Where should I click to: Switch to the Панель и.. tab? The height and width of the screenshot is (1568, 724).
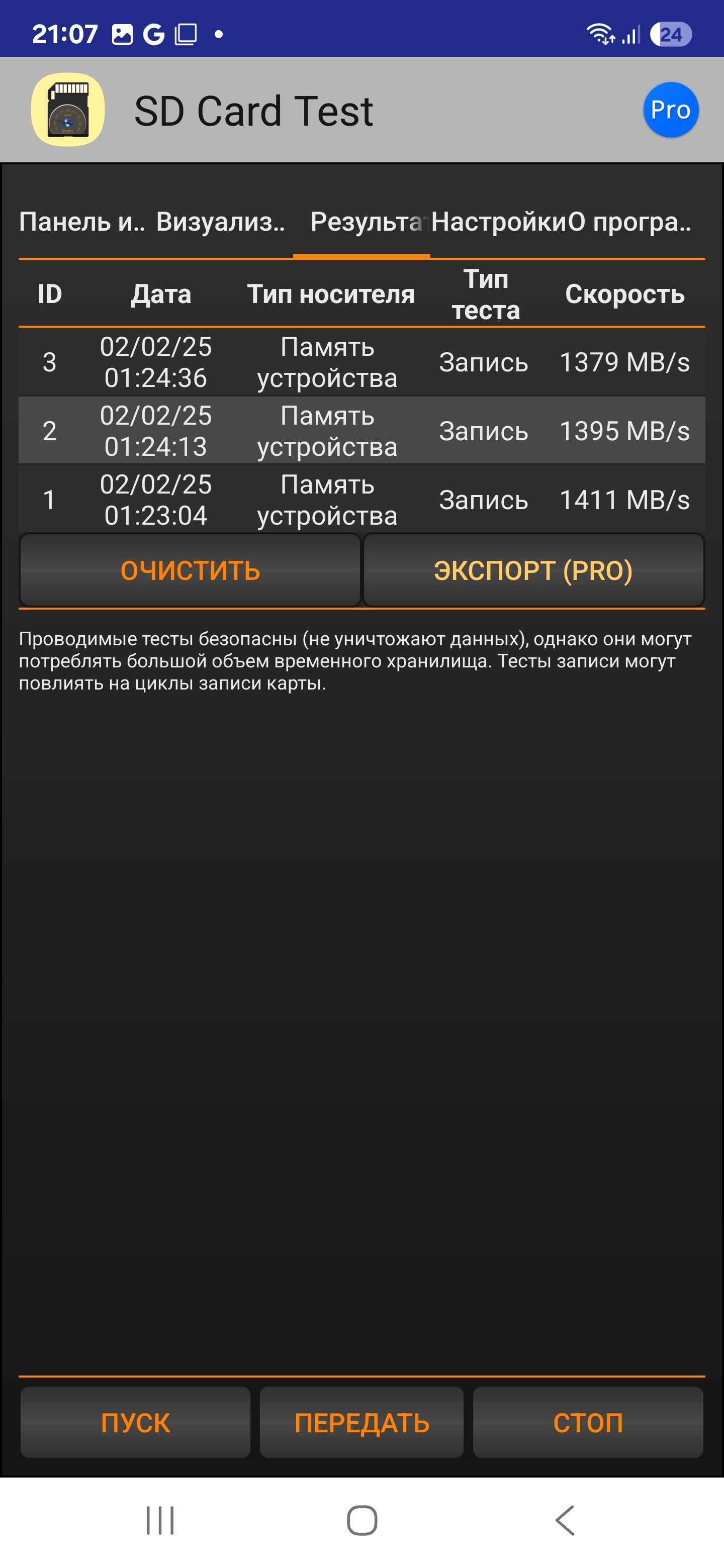82,222
